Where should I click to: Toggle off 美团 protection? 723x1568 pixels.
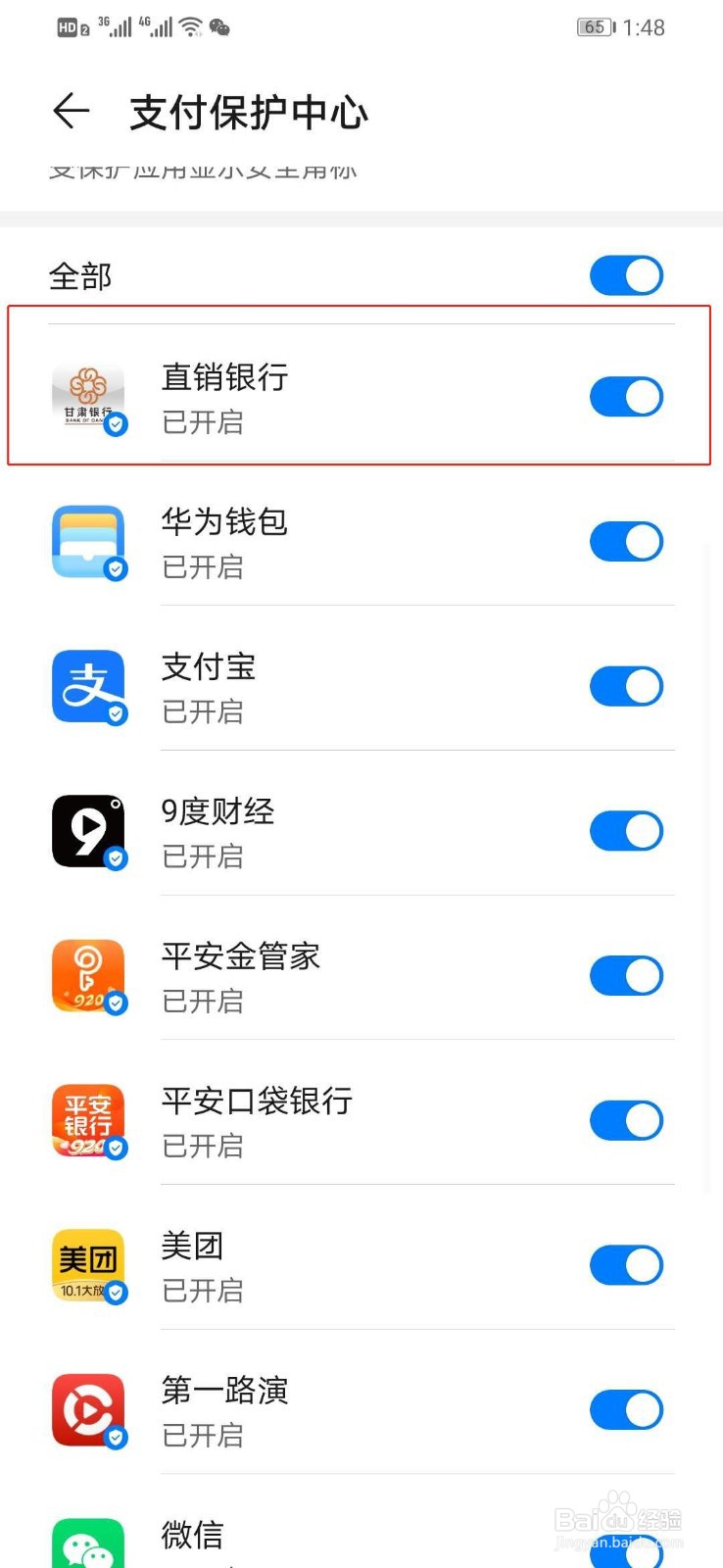coord(626,1264)
